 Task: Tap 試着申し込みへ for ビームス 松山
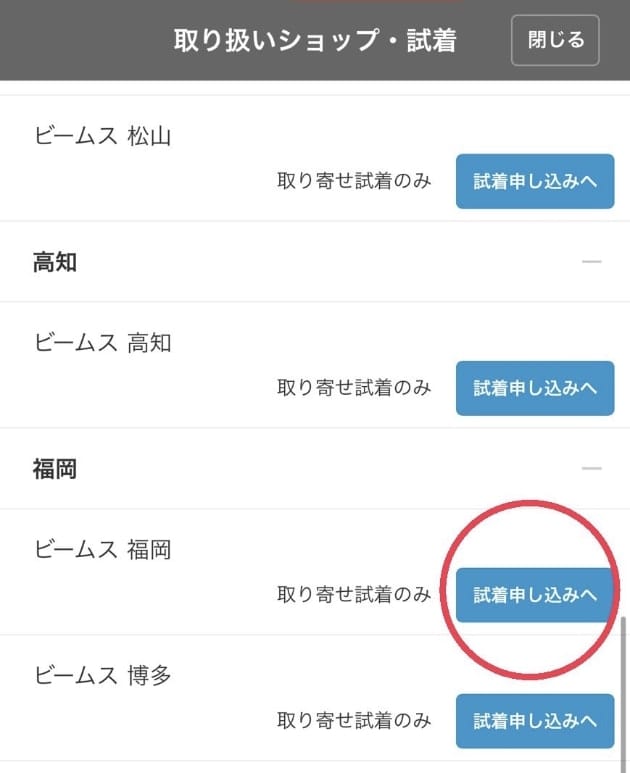[x=535, y=181]
